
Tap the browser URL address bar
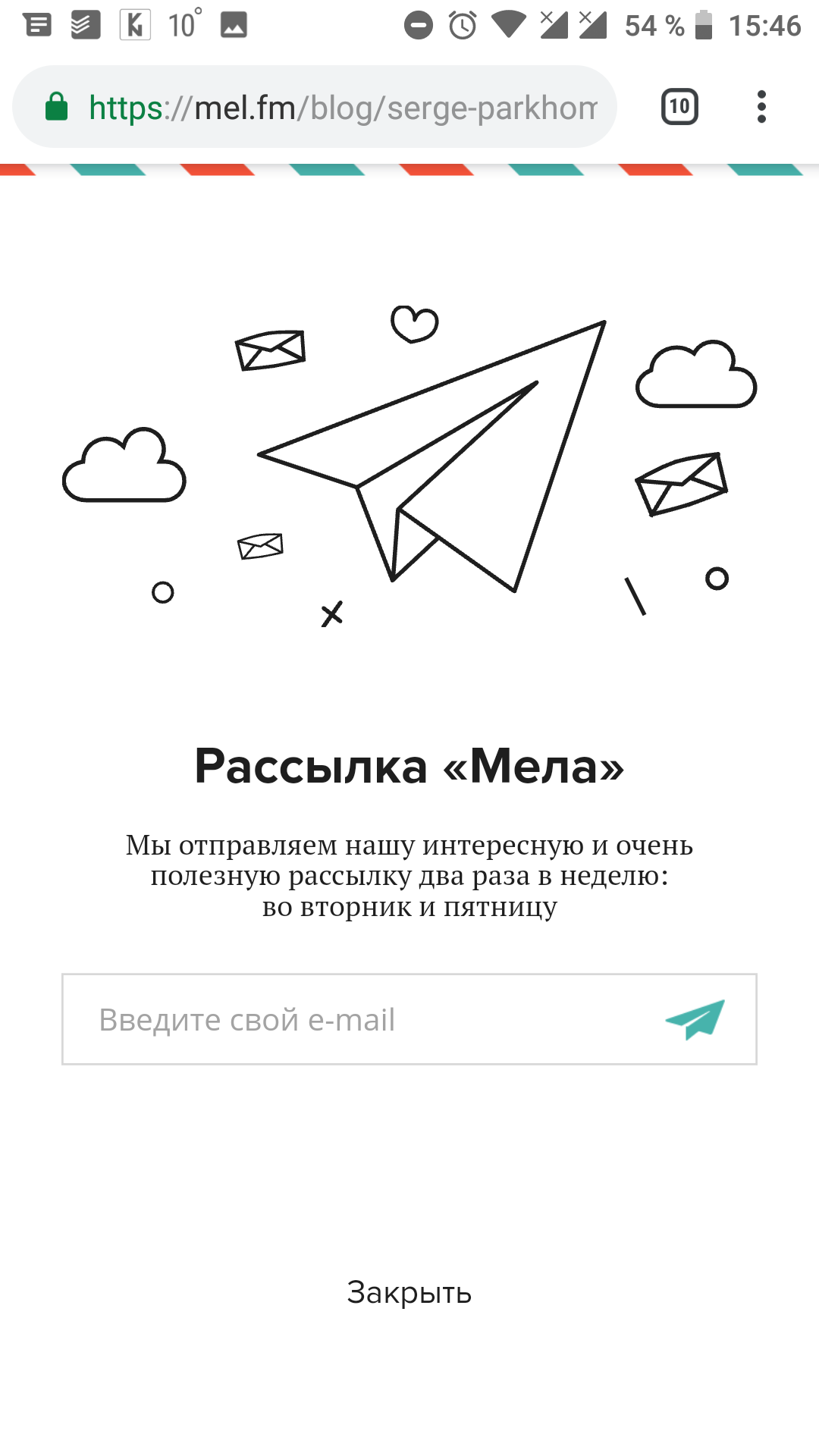click(341, 108)
